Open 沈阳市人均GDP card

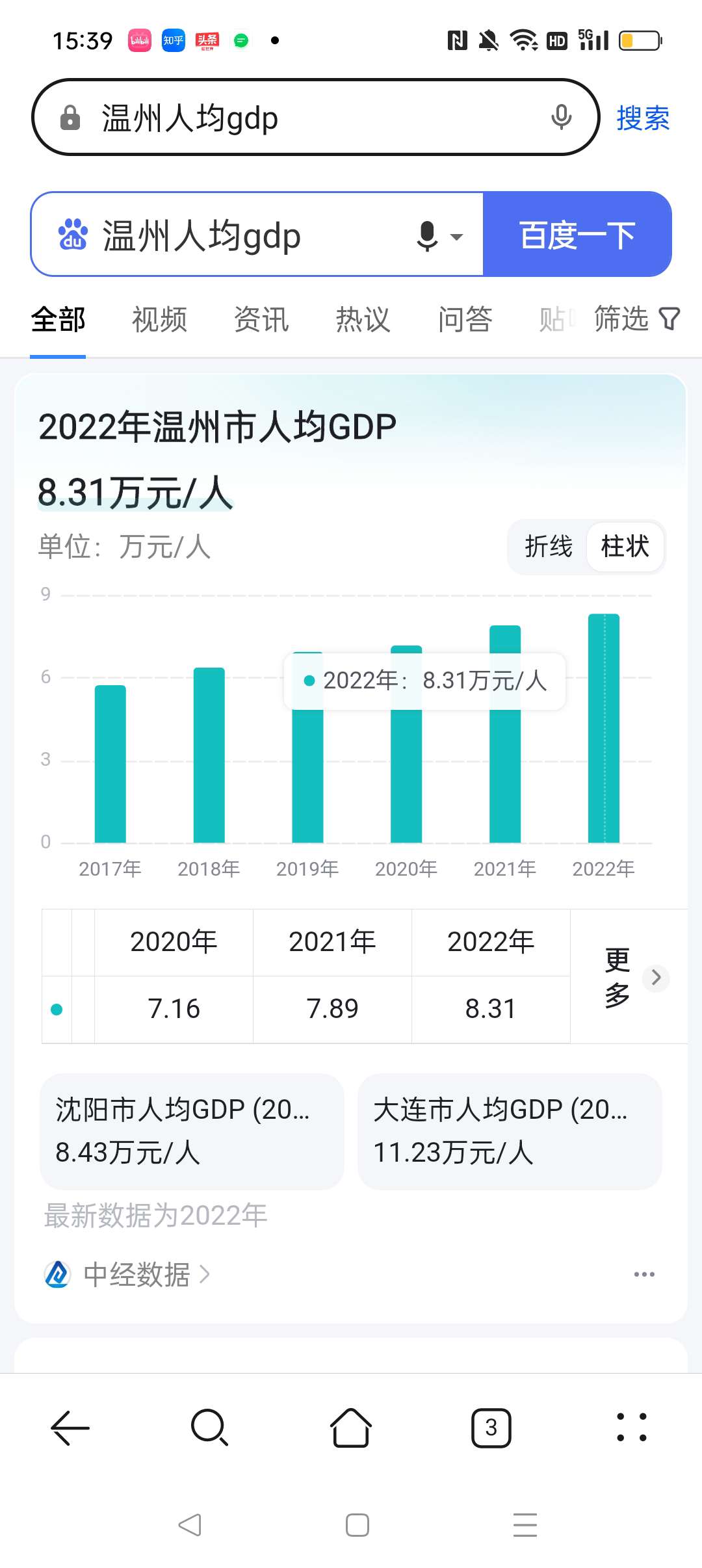click(x=192, y=1131)
